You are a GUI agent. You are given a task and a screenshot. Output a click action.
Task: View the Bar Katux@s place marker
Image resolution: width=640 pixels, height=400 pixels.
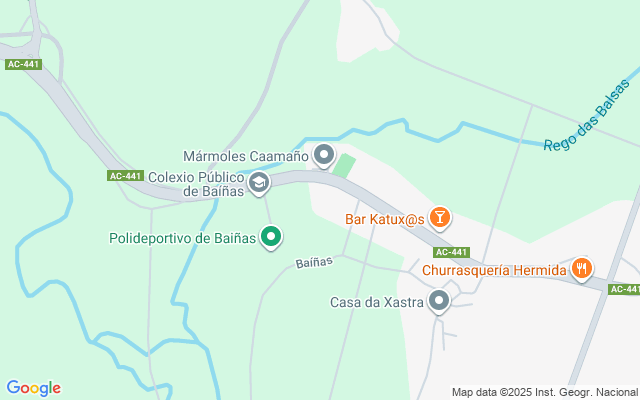coord(440,217)
